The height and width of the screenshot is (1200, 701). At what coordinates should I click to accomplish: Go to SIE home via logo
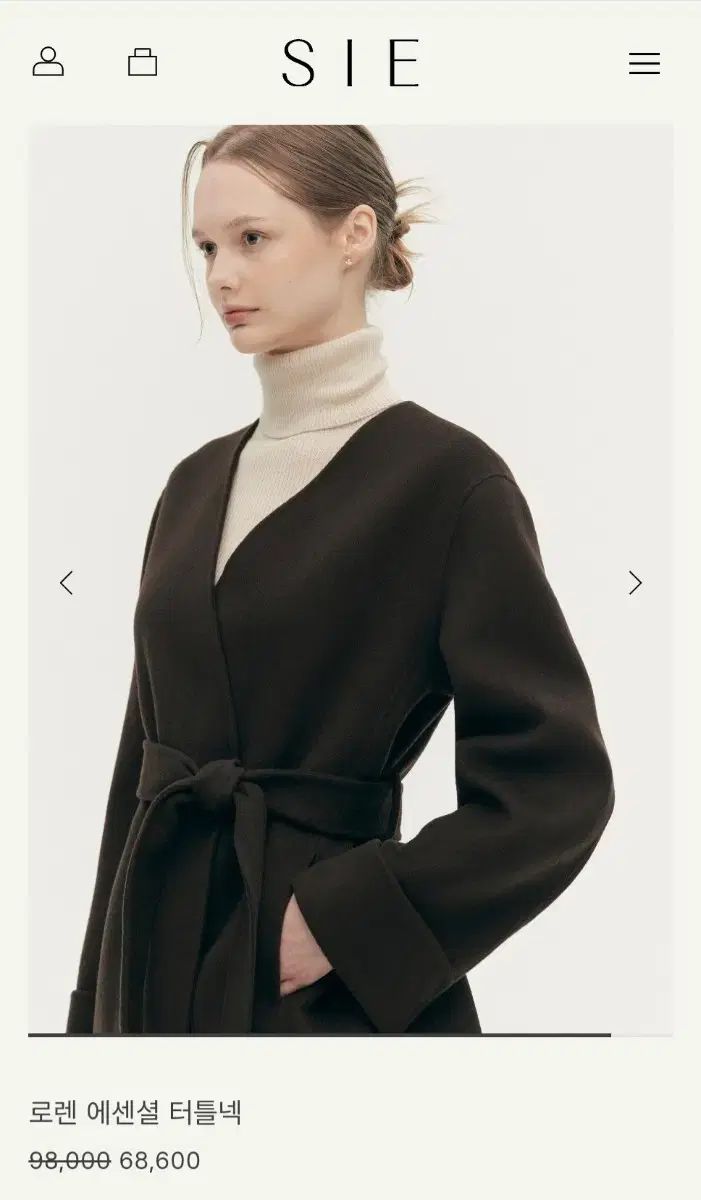coord(350,63)
